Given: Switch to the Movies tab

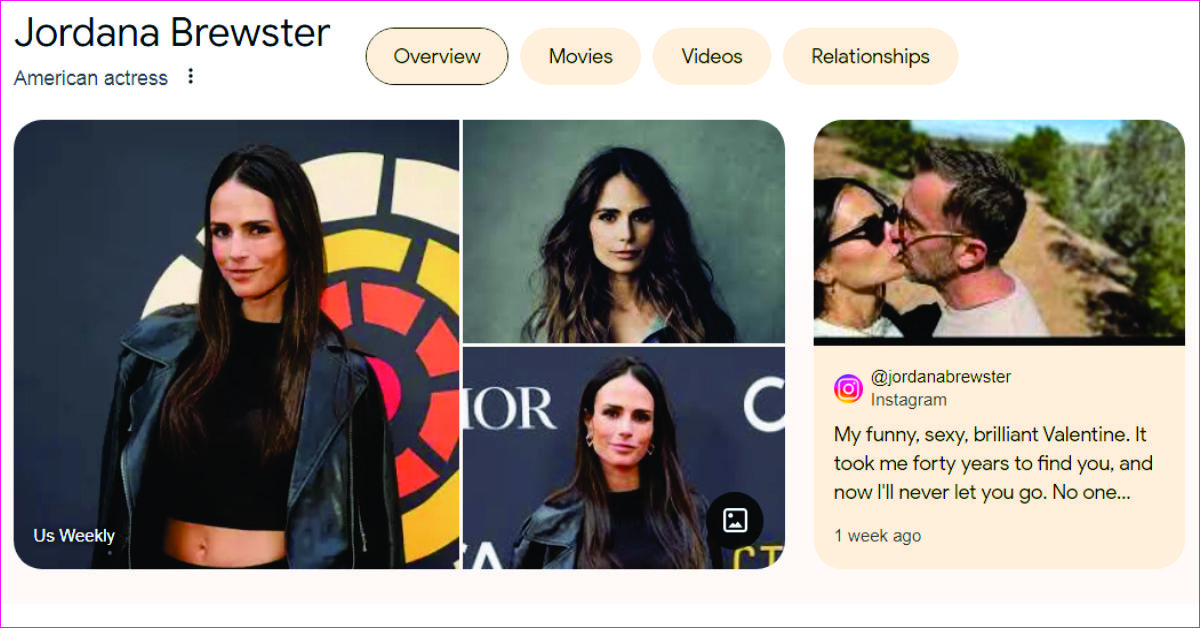Looking at the screenshot, I should (x=580, y=57).
